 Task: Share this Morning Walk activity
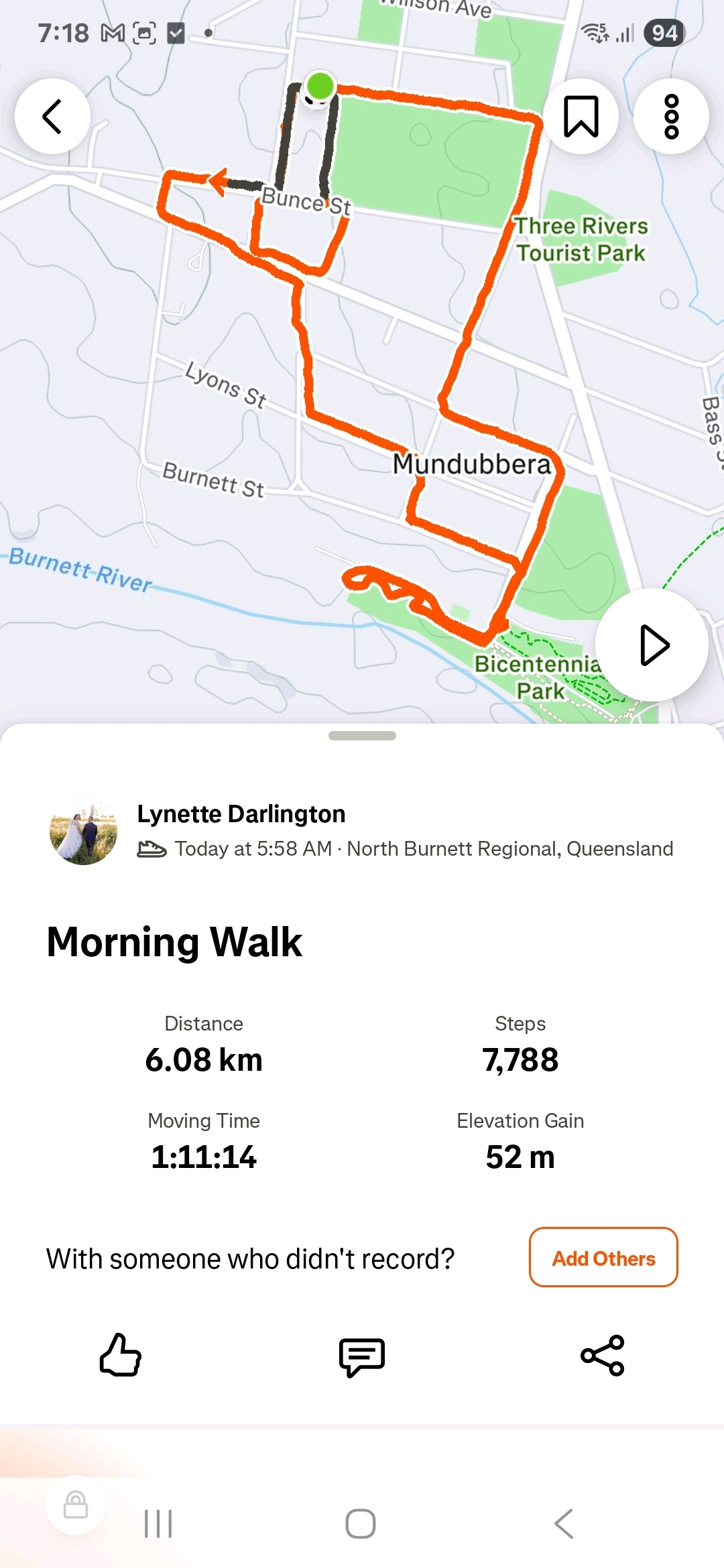603,1355
